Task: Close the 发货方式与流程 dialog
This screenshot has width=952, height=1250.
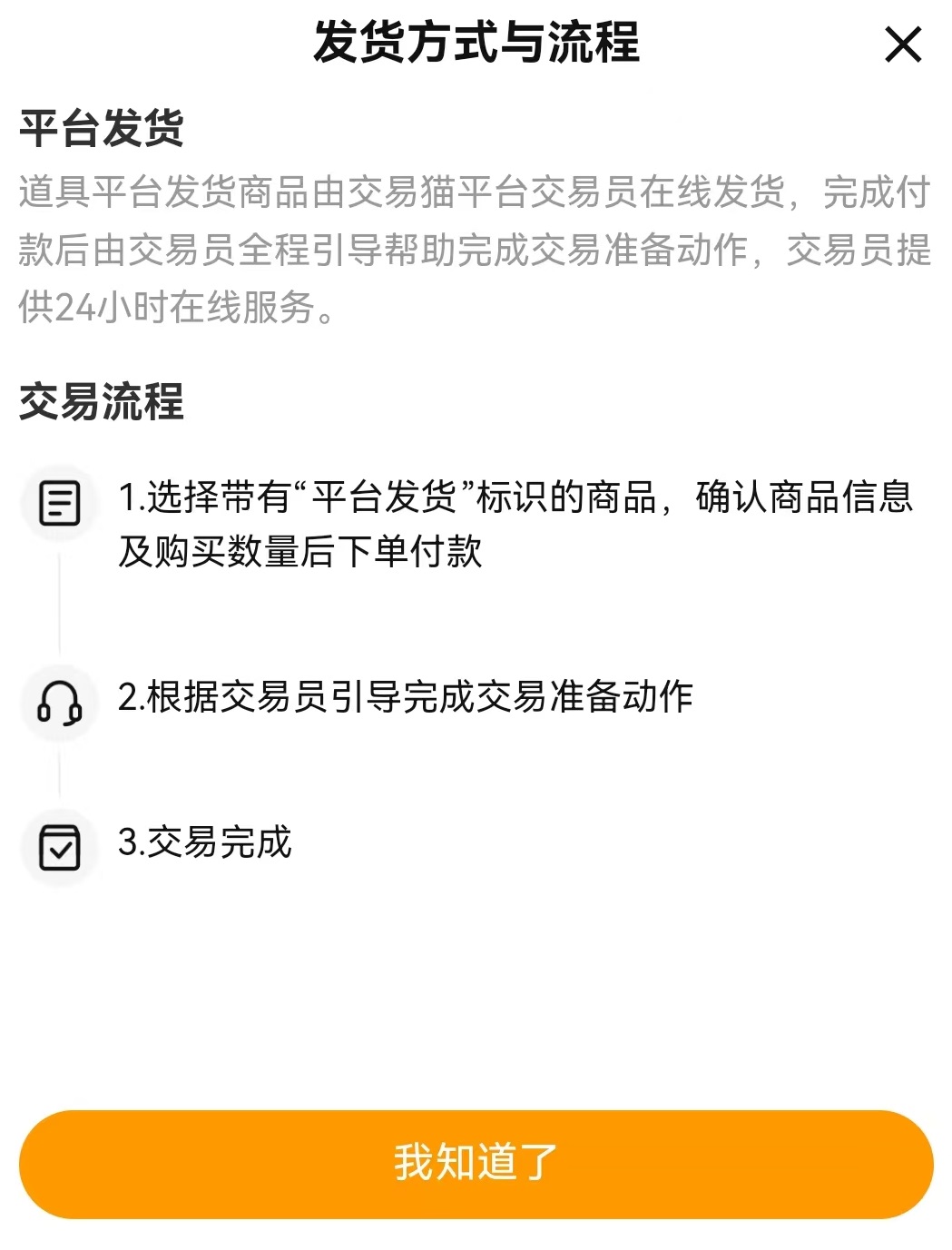Action: (903, 44)
